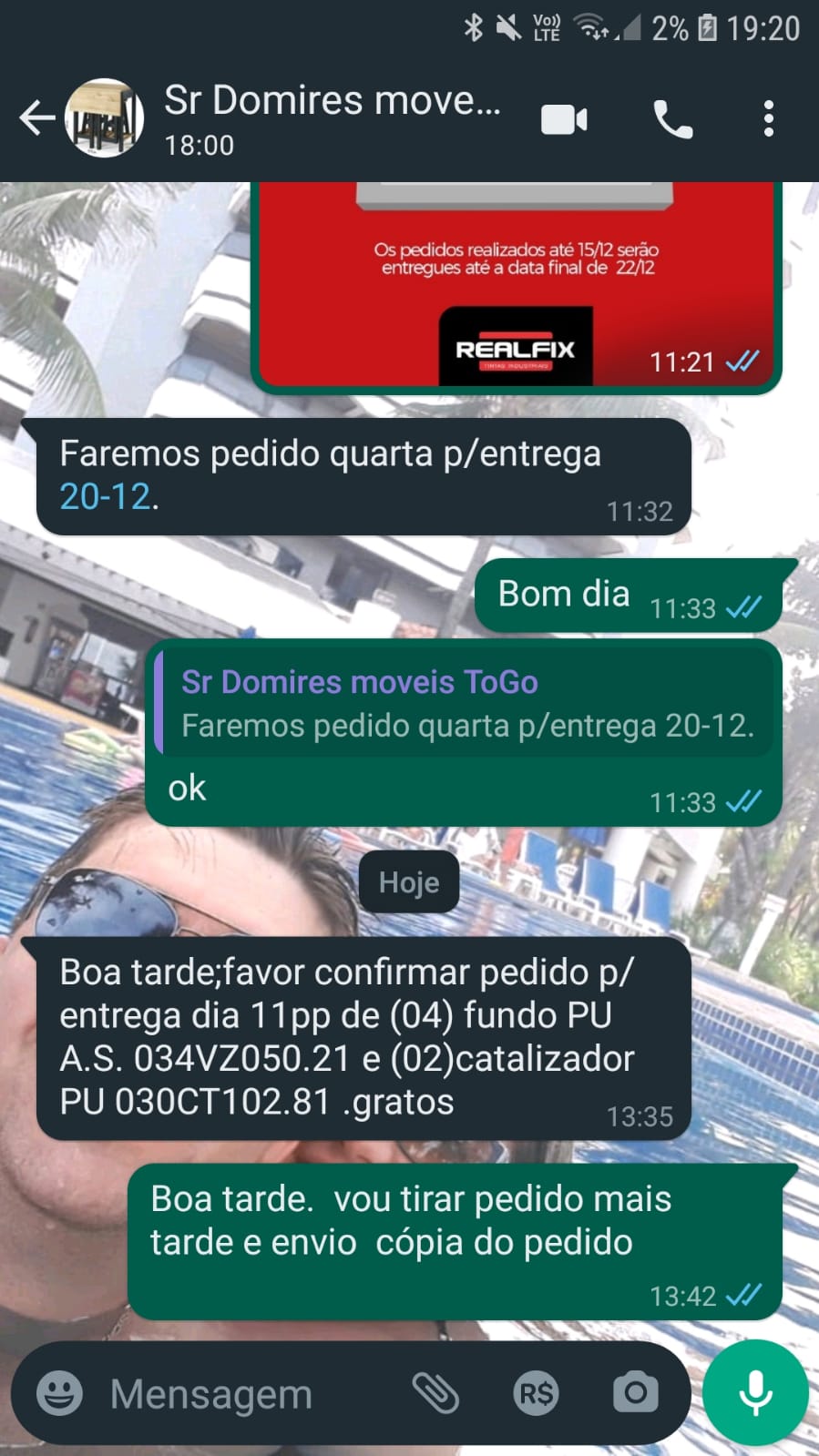Open the overflow menu
This screenshot has height=1456, width=819.
click(768, 119)
